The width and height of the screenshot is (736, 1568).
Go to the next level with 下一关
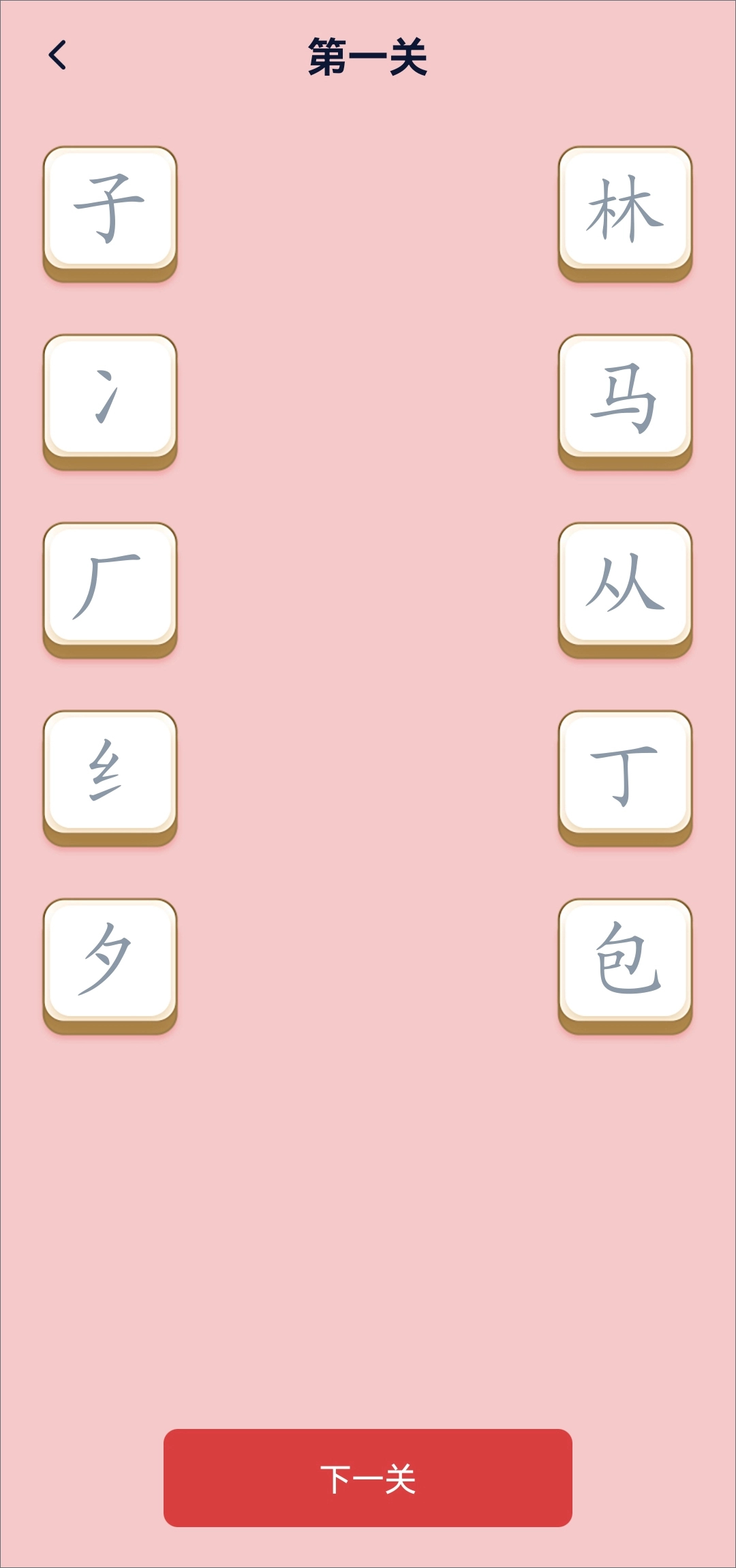click(x=368, y=1478)
